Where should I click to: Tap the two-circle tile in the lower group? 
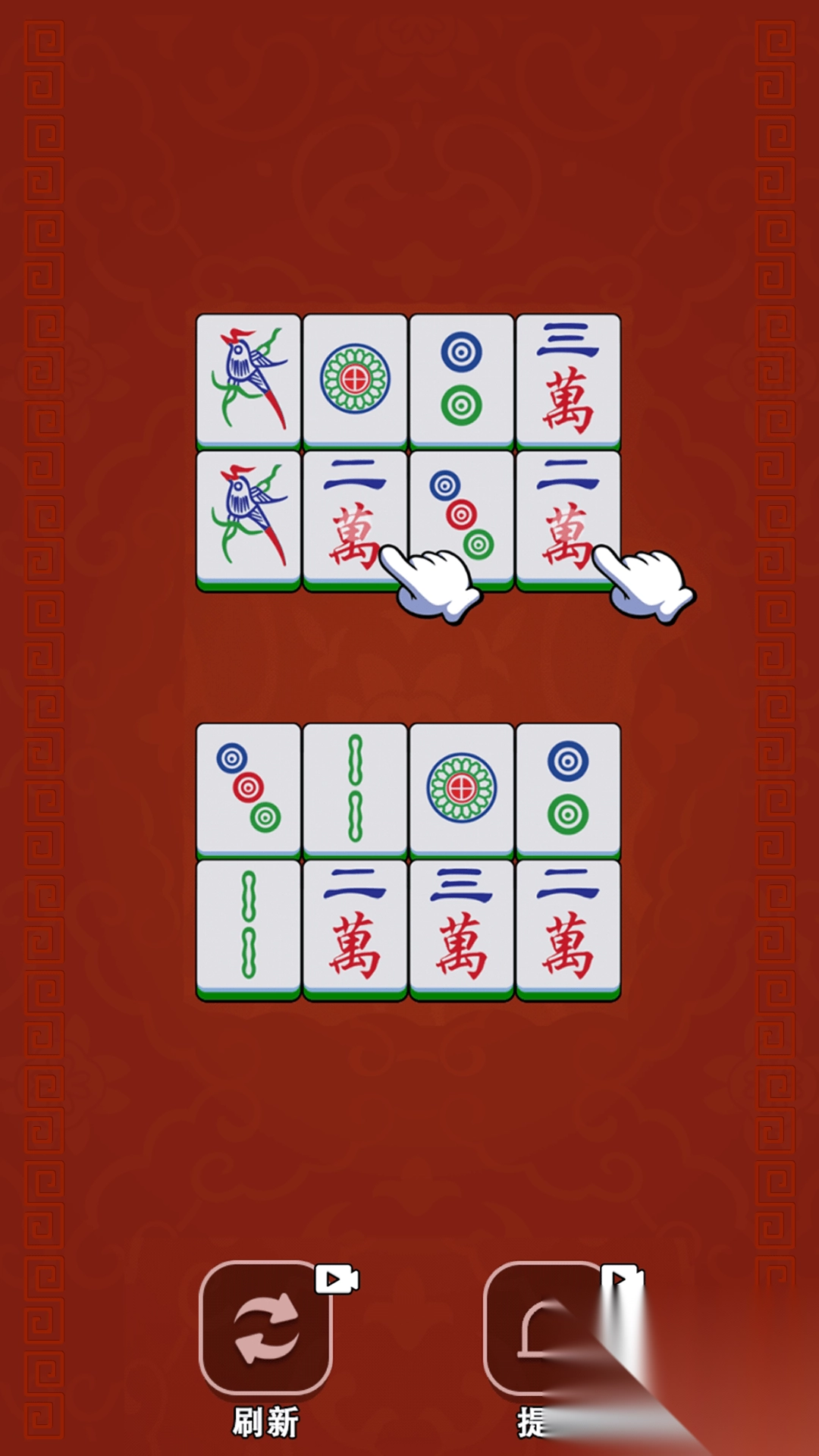point(568,789)
